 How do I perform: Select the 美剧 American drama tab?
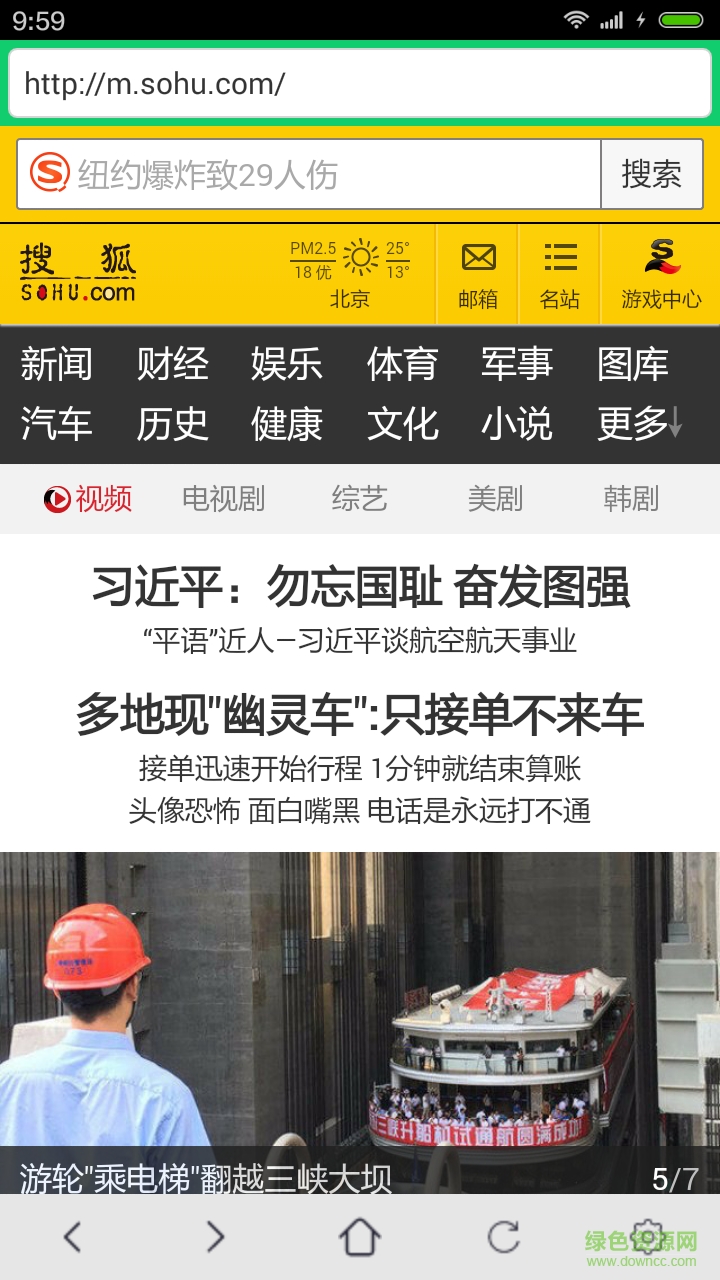click(x=496, y=498)
